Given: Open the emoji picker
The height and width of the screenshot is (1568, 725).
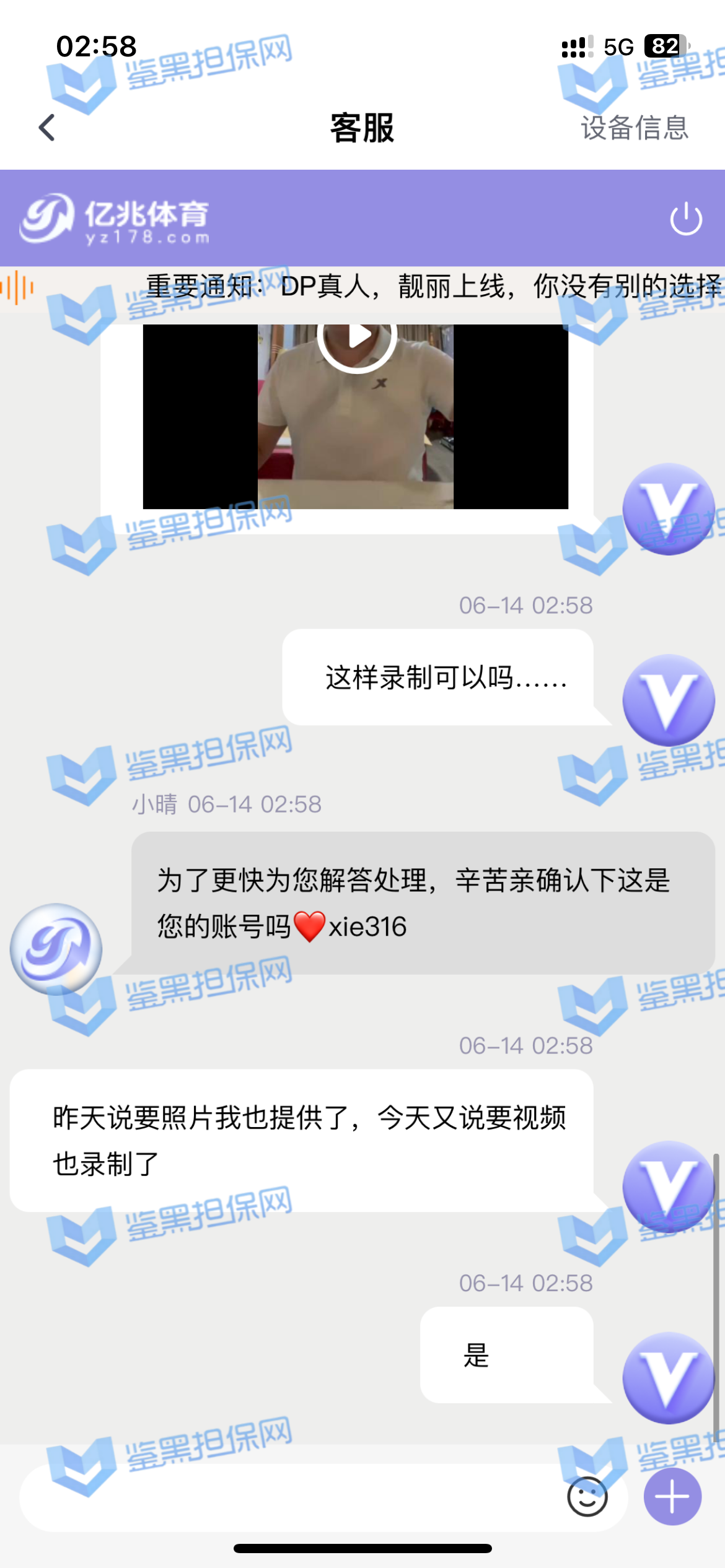Looking at the screenshot, I should [587, 1497].
